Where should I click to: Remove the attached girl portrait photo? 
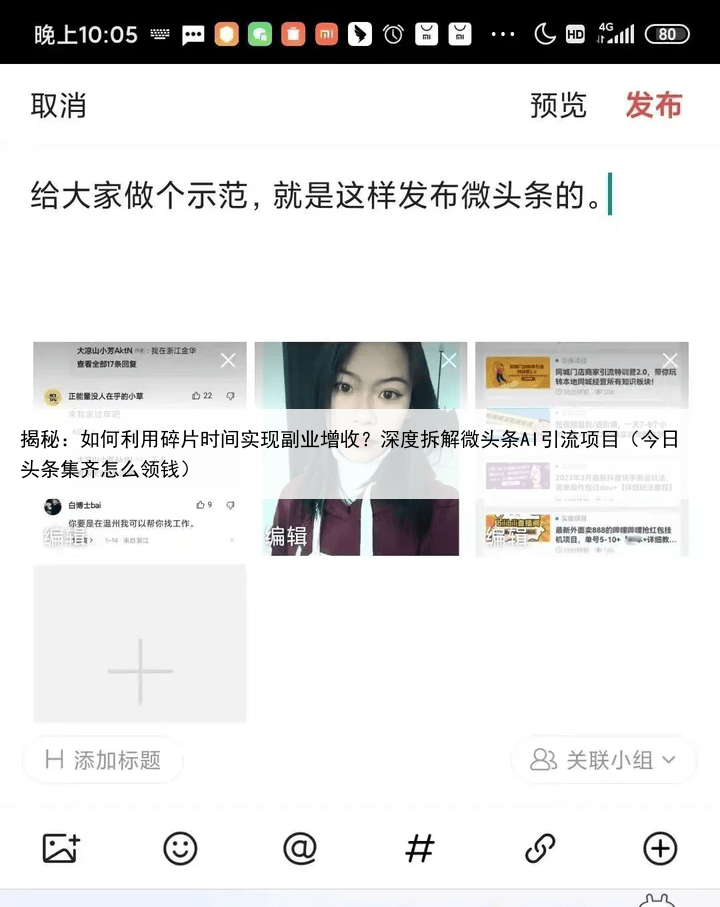coord(448,361)
